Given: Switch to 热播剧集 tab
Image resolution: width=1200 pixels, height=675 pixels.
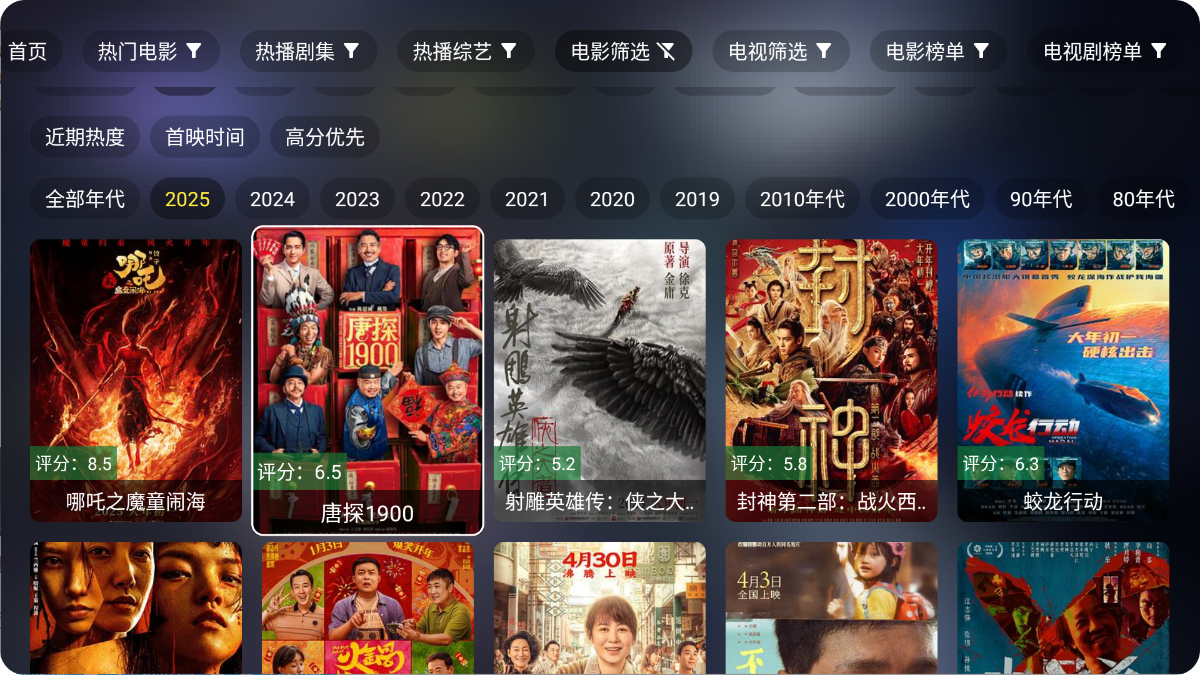Looking at the screenshot, I should (x=307, y=51).
